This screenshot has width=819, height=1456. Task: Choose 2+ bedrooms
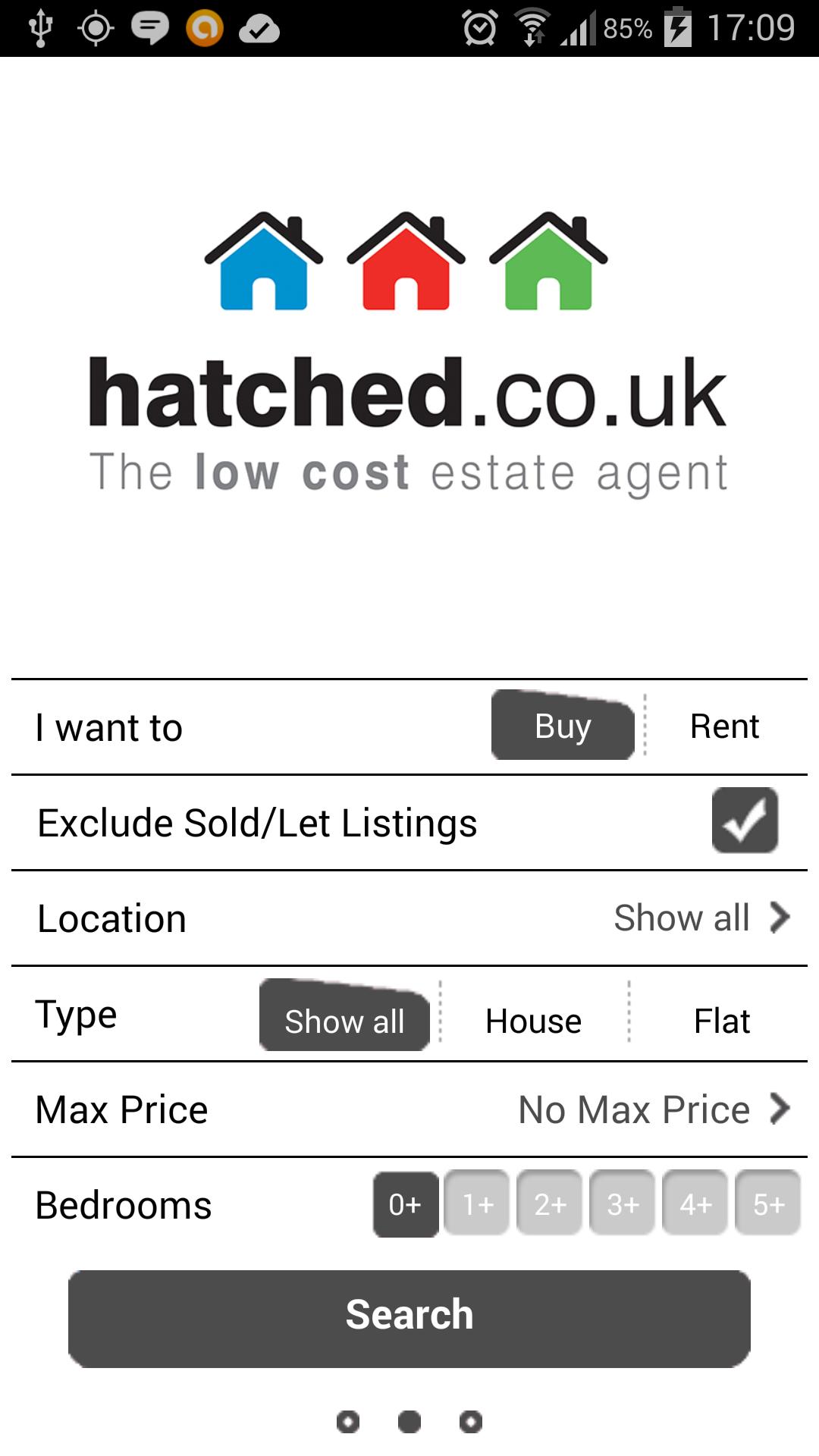tap(550, 1204)
